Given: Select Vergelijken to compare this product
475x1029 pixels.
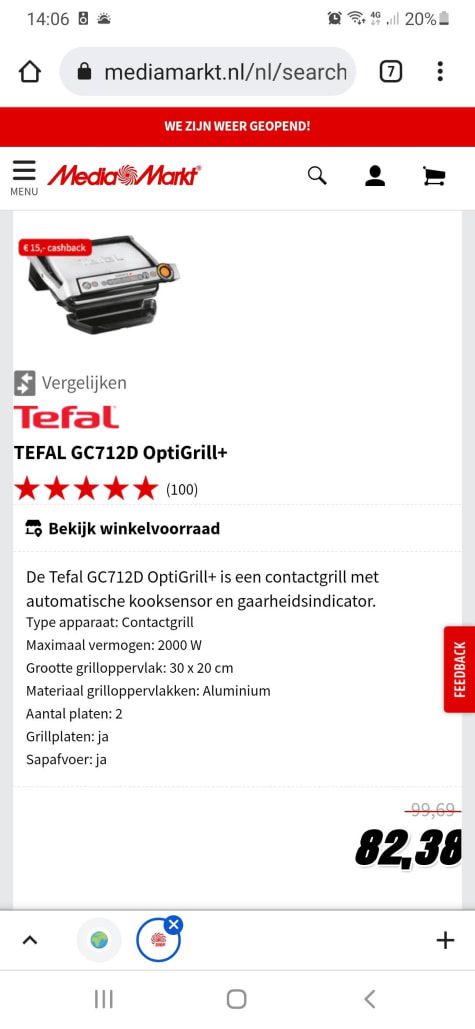Looking at the screenshot, I should coord(70,383).
